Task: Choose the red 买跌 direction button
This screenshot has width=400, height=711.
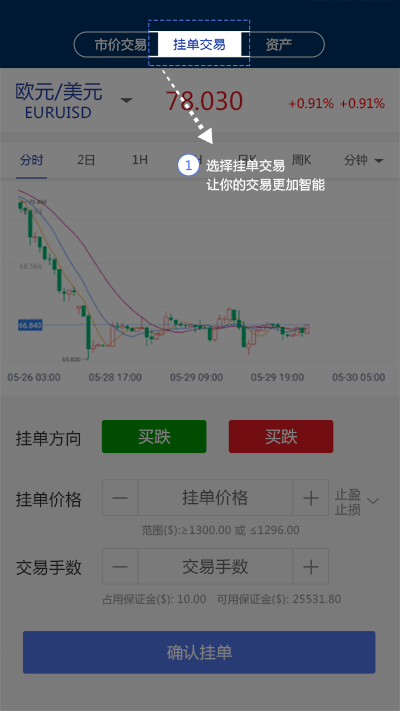Action: (x=281, y=436)
